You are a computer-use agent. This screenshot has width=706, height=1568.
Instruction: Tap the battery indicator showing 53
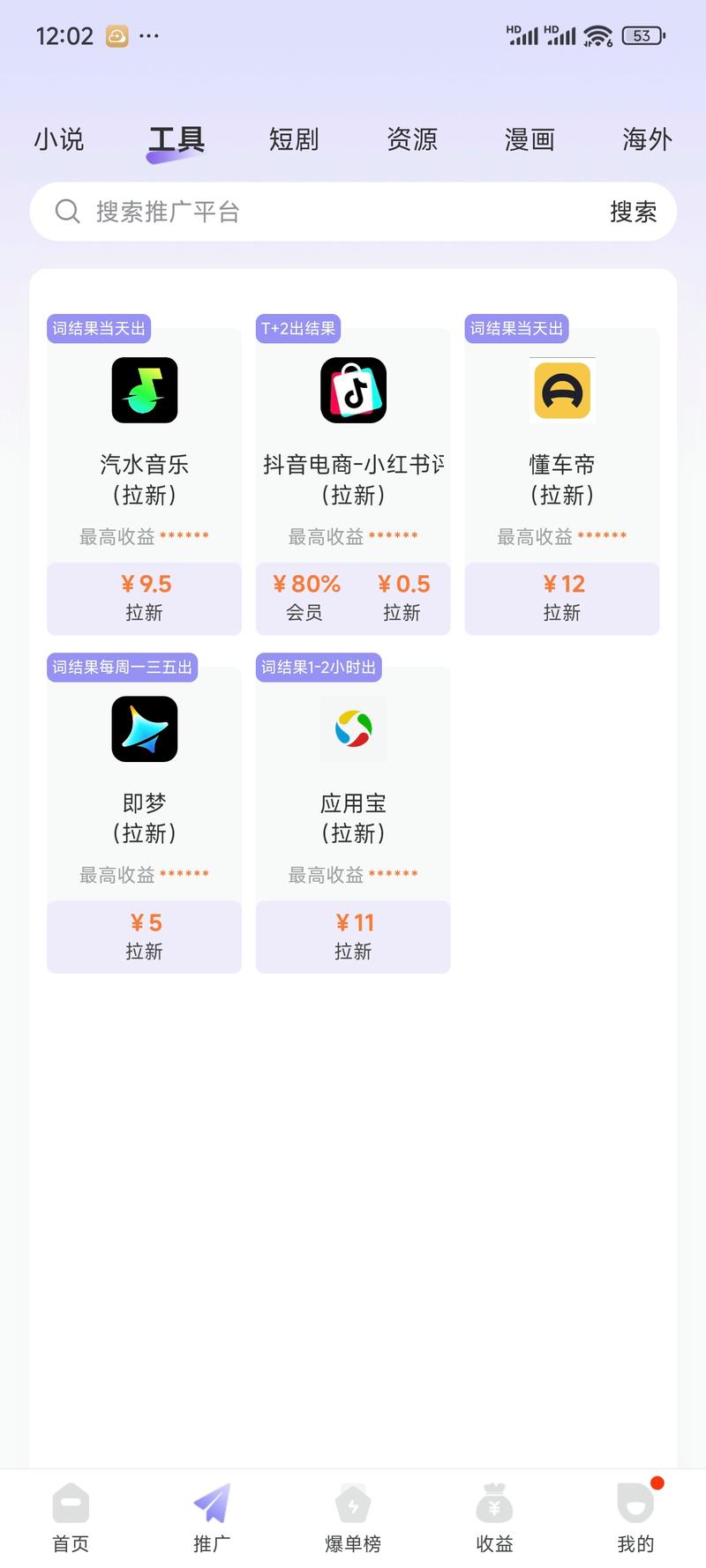[x=643, y=36]
